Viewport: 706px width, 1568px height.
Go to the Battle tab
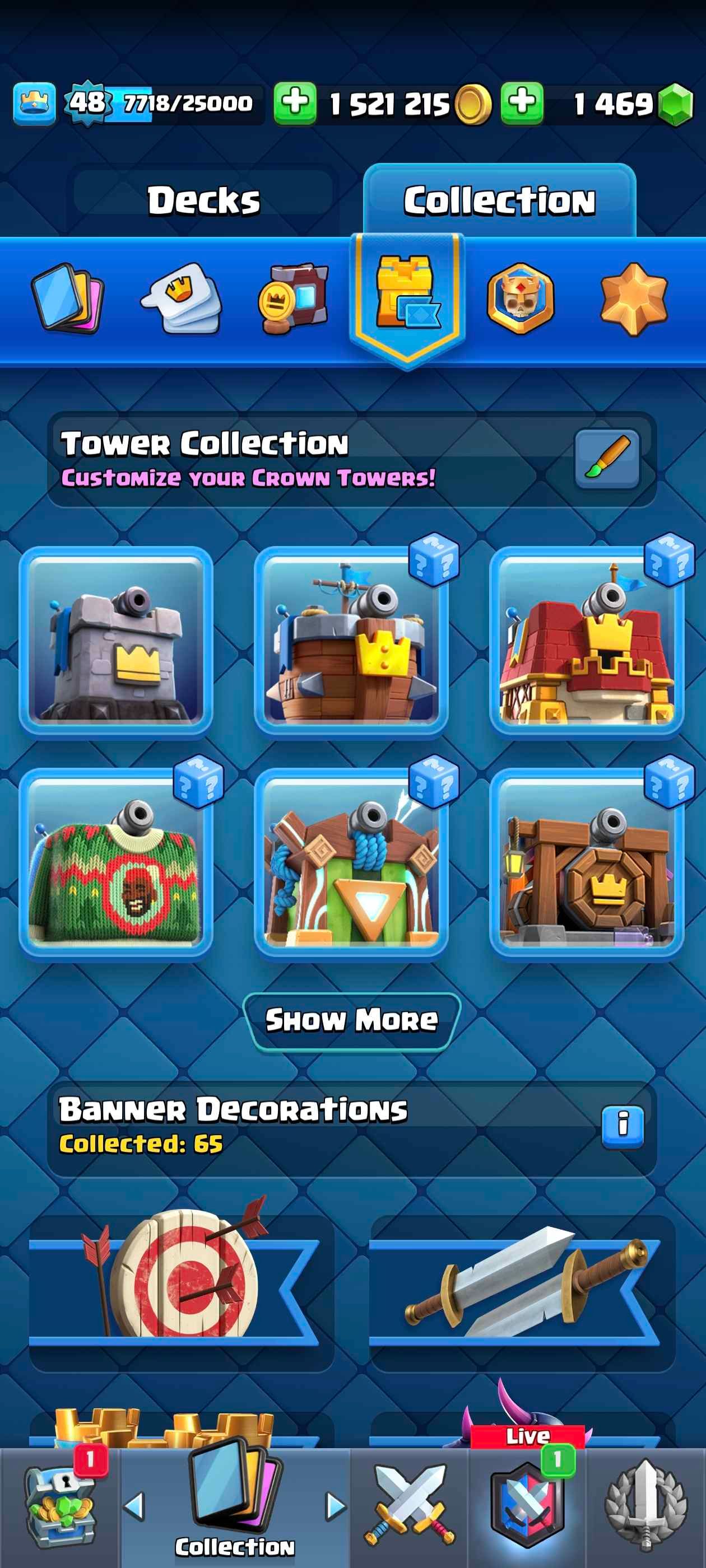[410, 1506]
